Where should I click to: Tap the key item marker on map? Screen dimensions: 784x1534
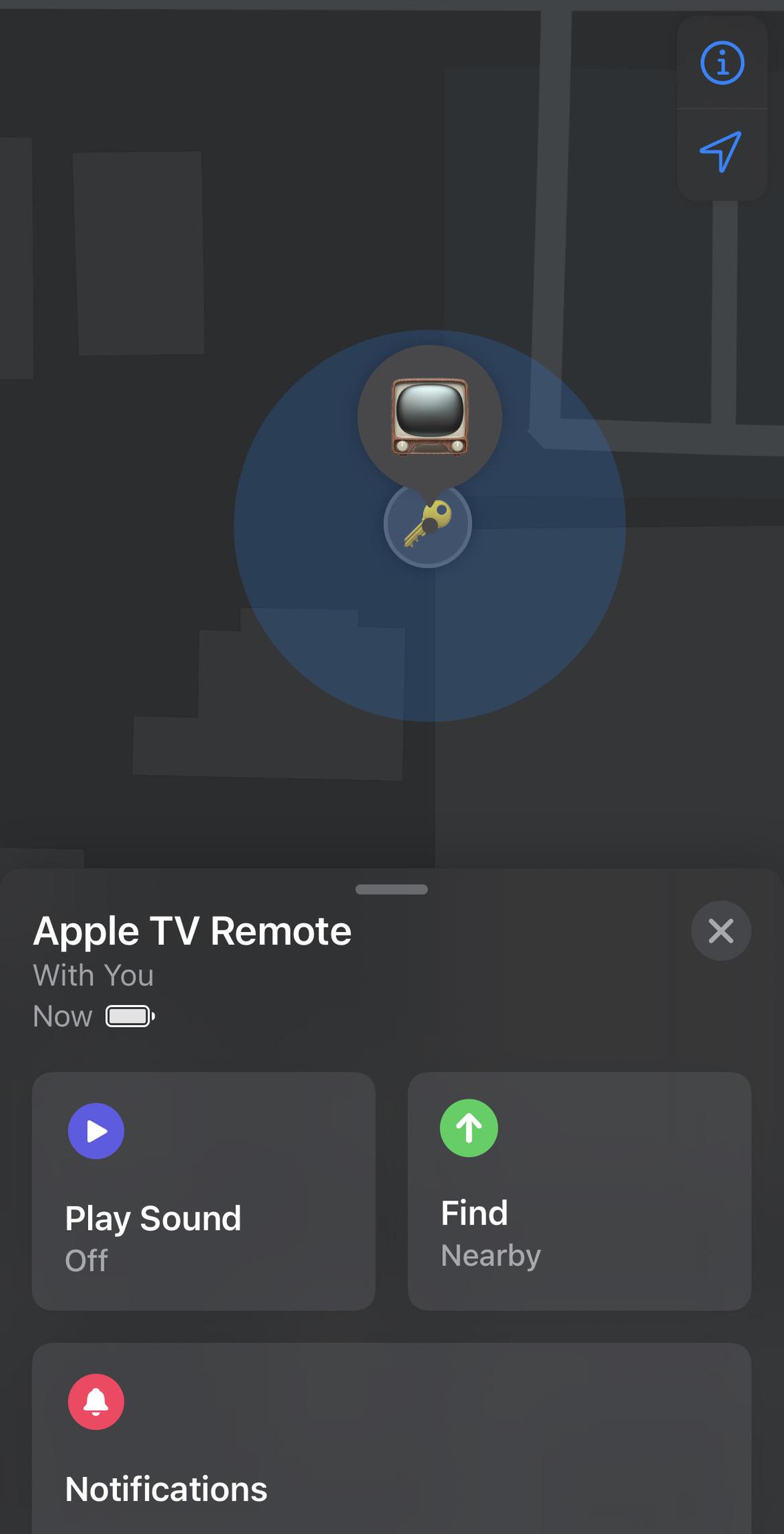tap(428, 526)
